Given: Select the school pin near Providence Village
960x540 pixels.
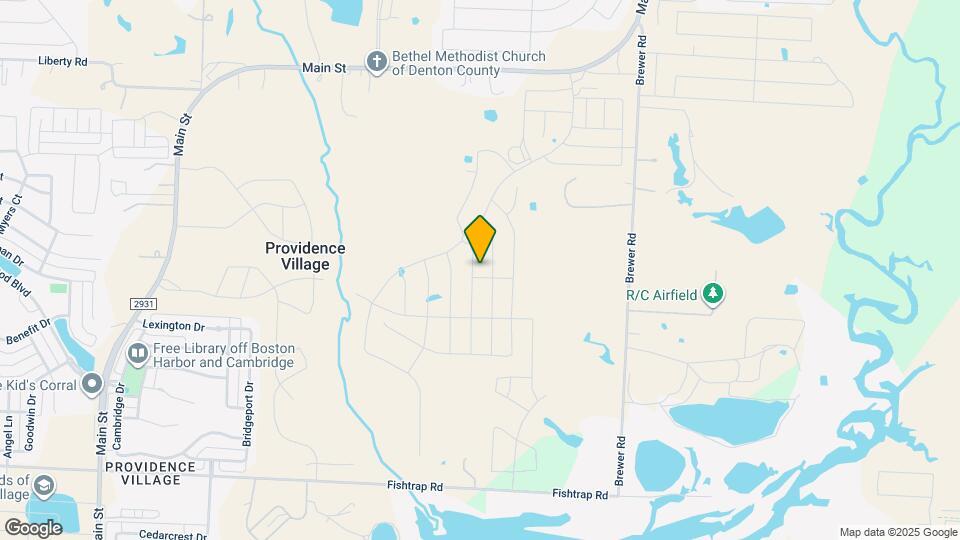Looking at the screenshot, I should tap(43, 486).
